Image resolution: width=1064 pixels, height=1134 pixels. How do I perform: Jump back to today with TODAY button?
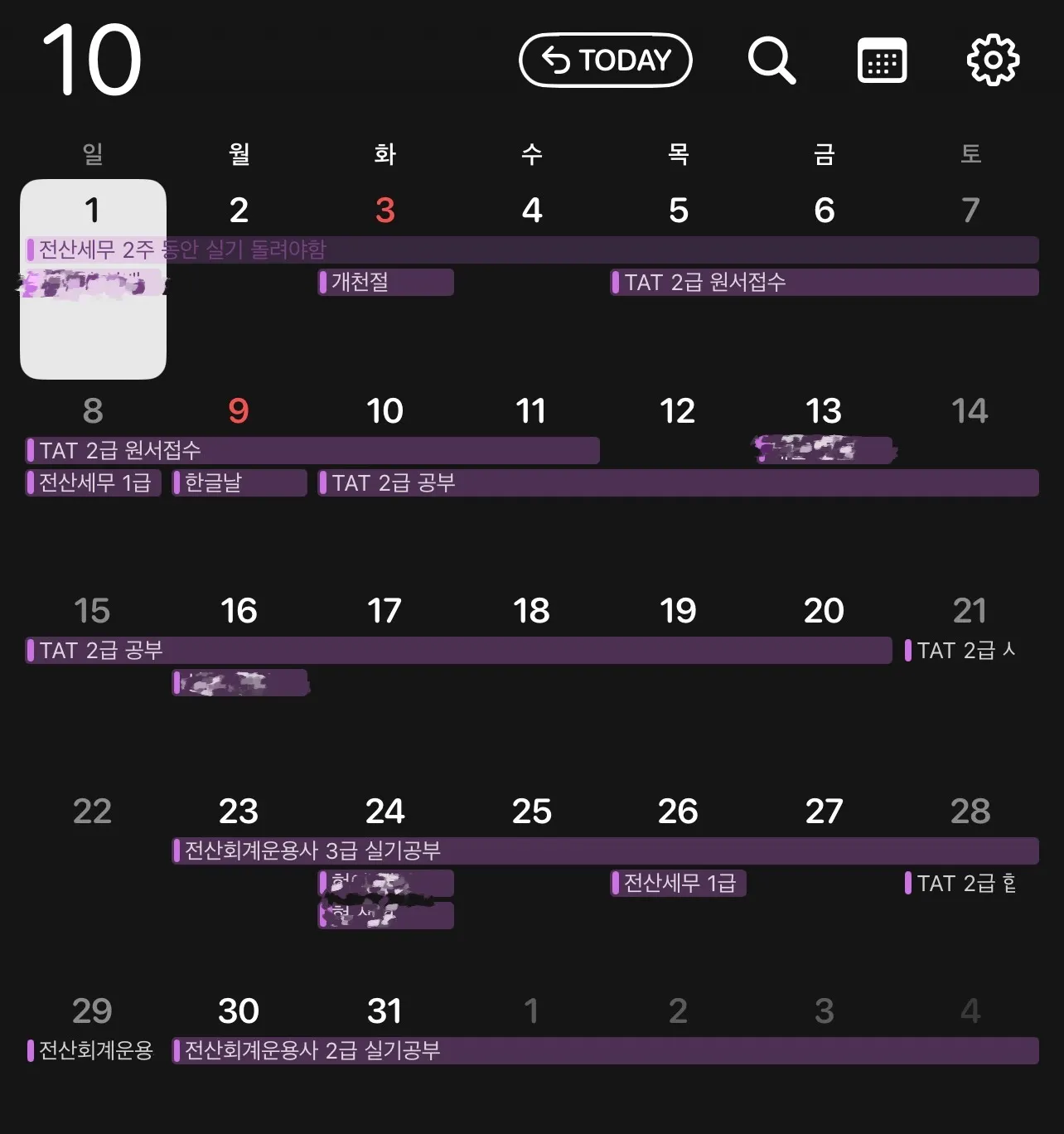605,60
